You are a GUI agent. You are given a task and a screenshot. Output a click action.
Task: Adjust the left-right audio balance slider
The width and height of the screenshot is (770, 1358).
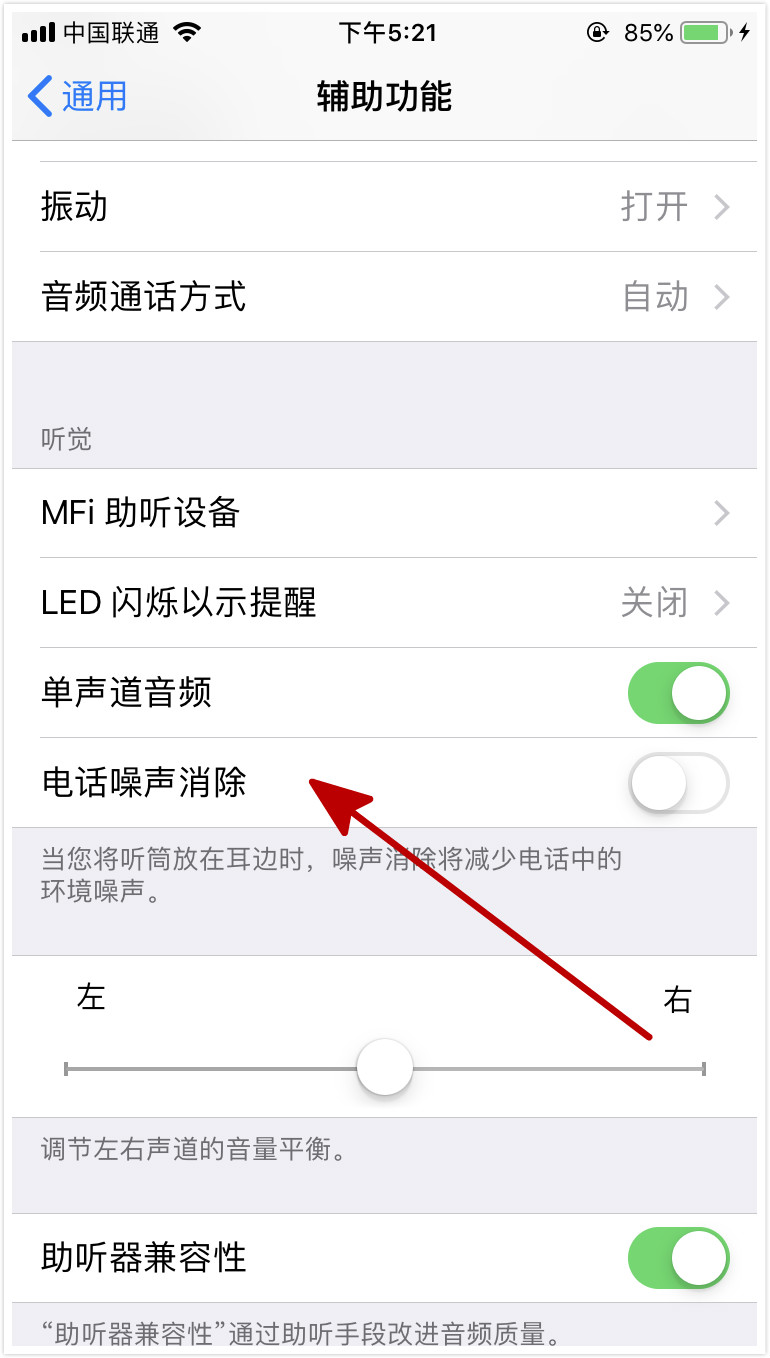(385, 1068)
